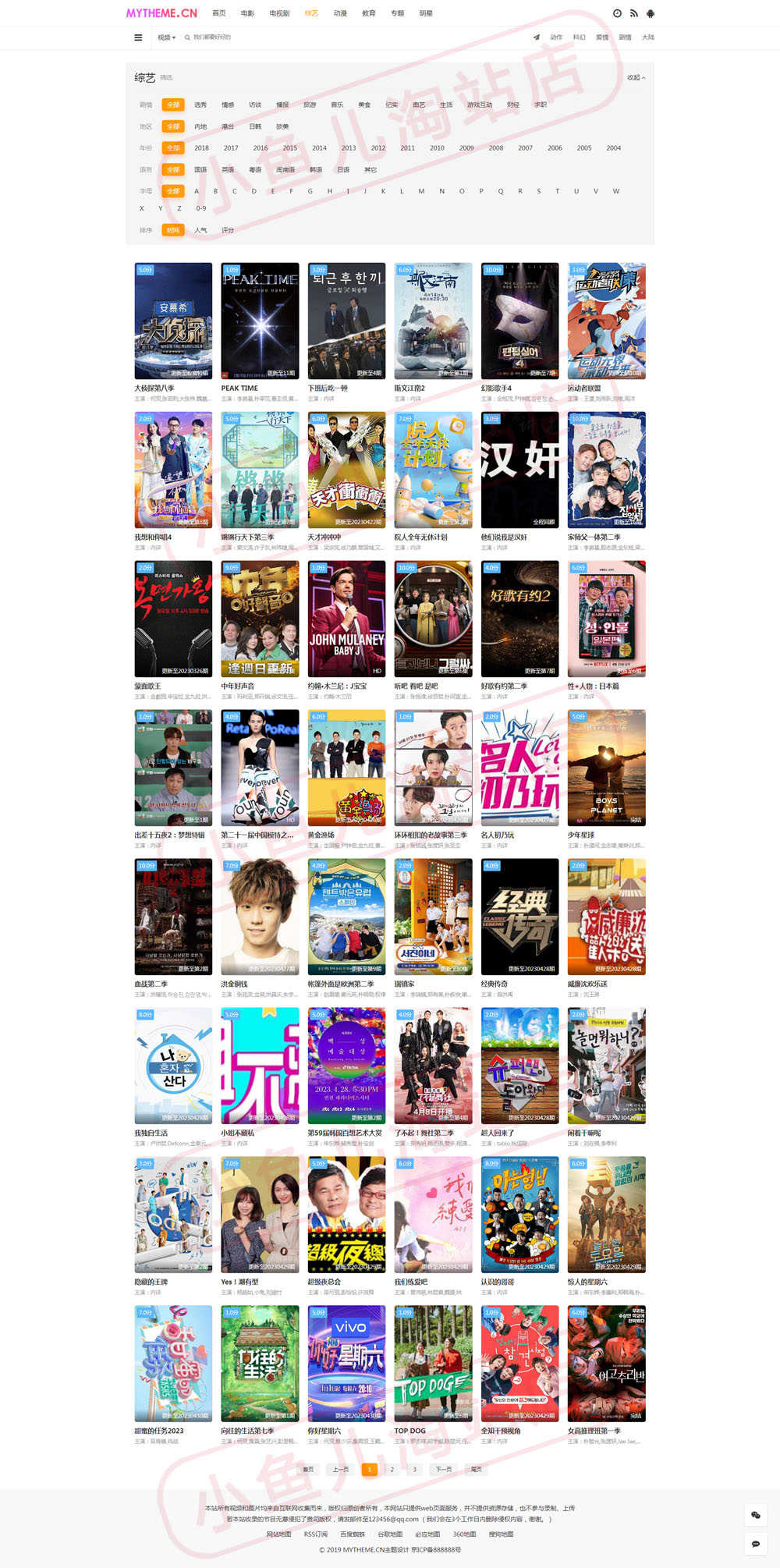
Task: Sort the list by 评分
Action: [228, 230]
